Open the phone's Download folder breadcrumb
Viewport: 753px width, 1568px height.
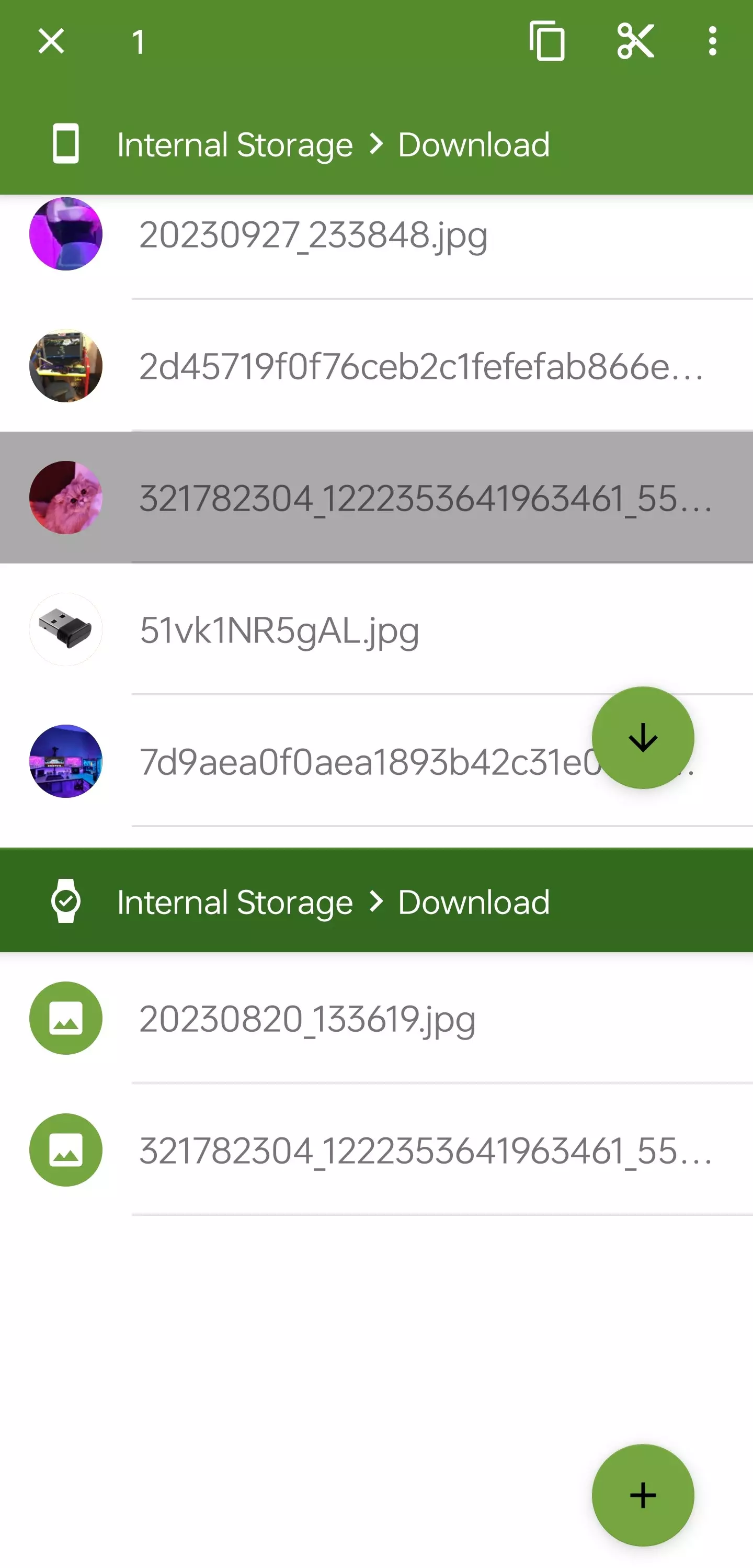(x=474, y=145)
